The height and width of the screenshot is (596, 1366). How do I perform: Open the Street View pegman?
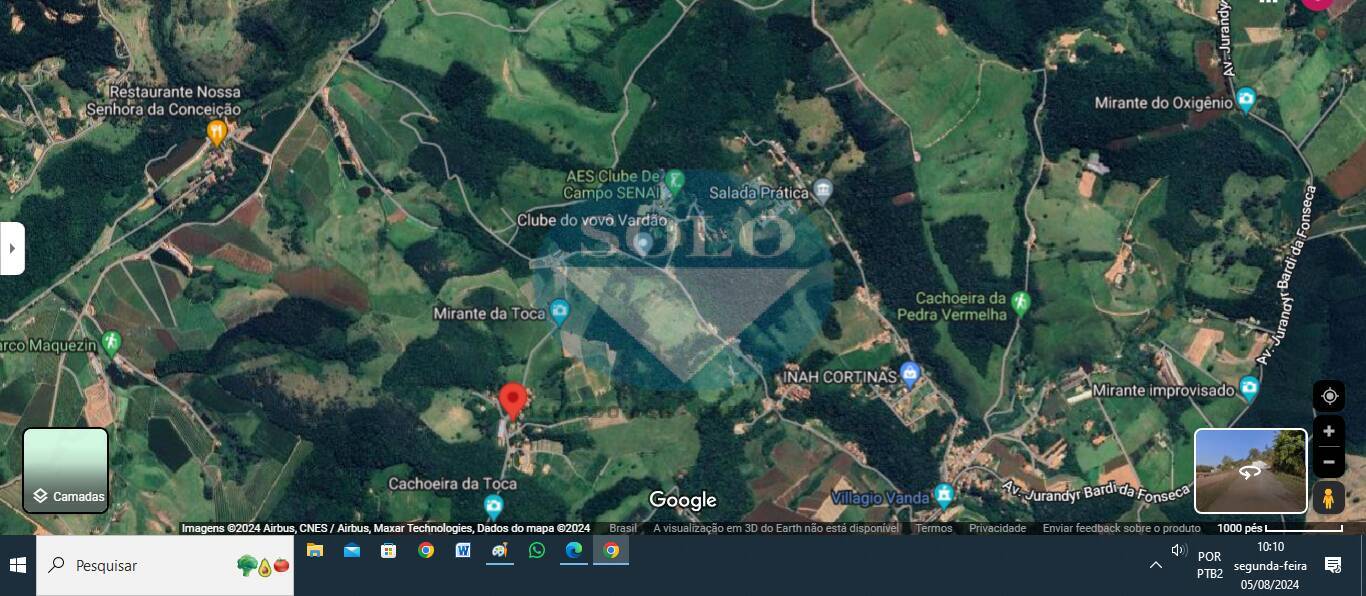coord(1328,497)
